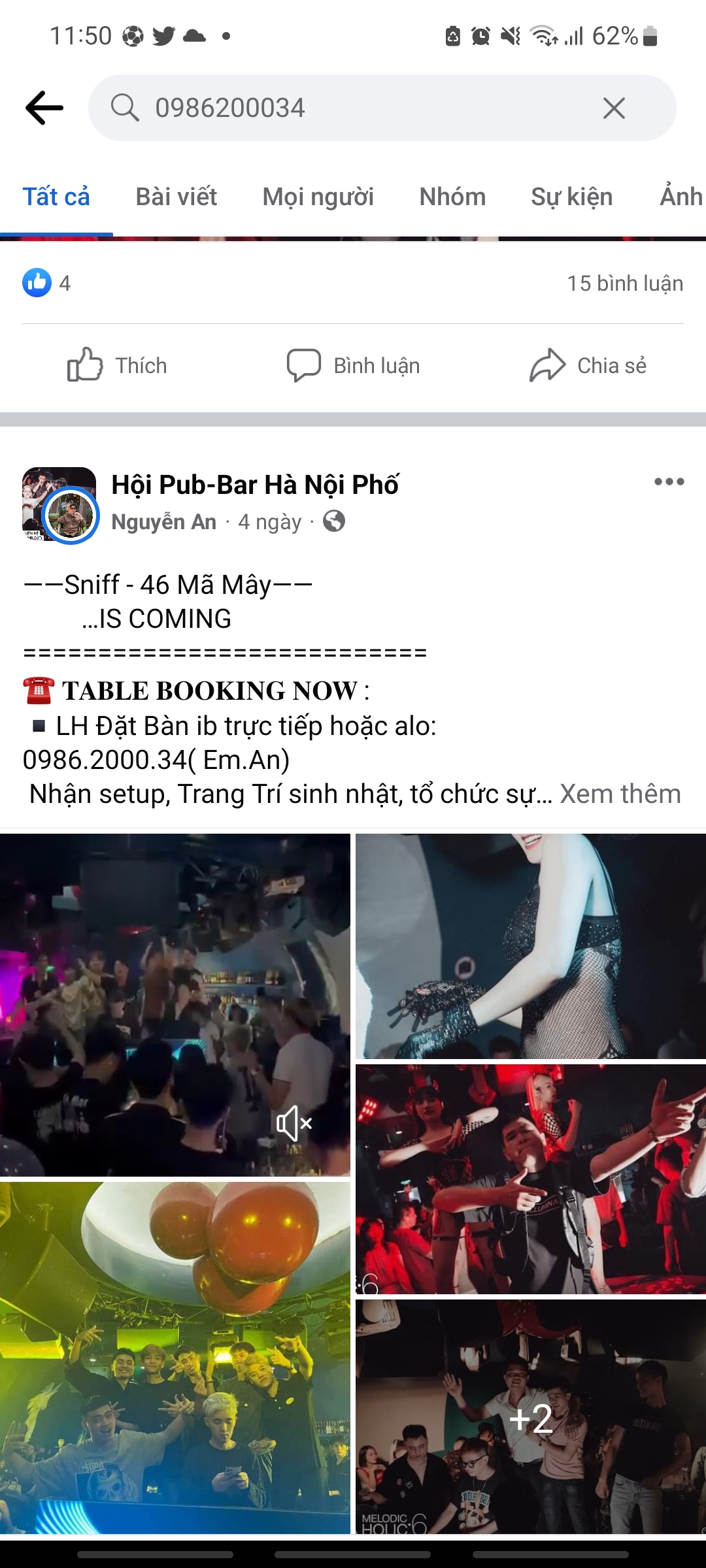Open the three-dot menu on the post

[669, 482]
